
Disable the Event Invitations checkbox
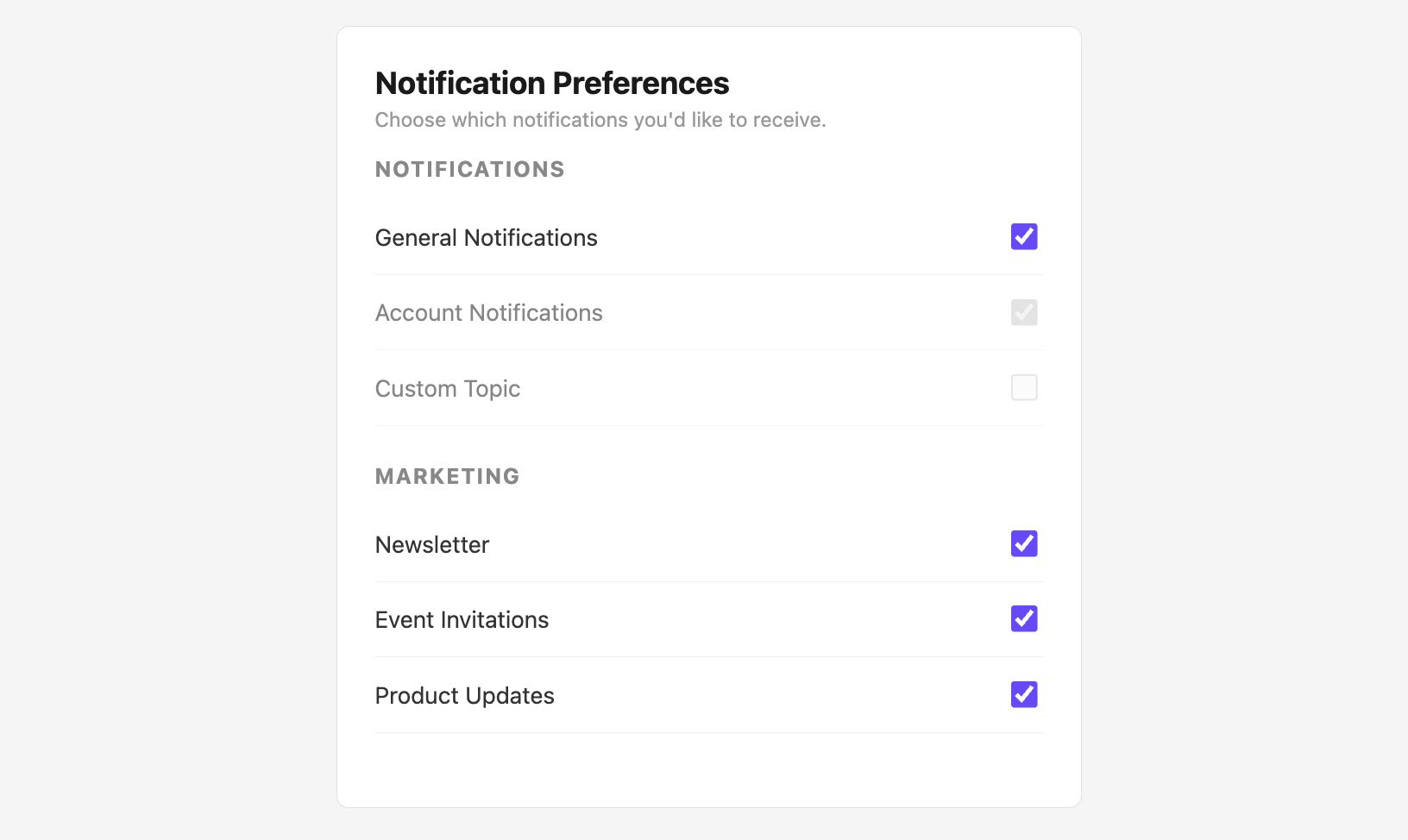click(x=1024, y=618)
